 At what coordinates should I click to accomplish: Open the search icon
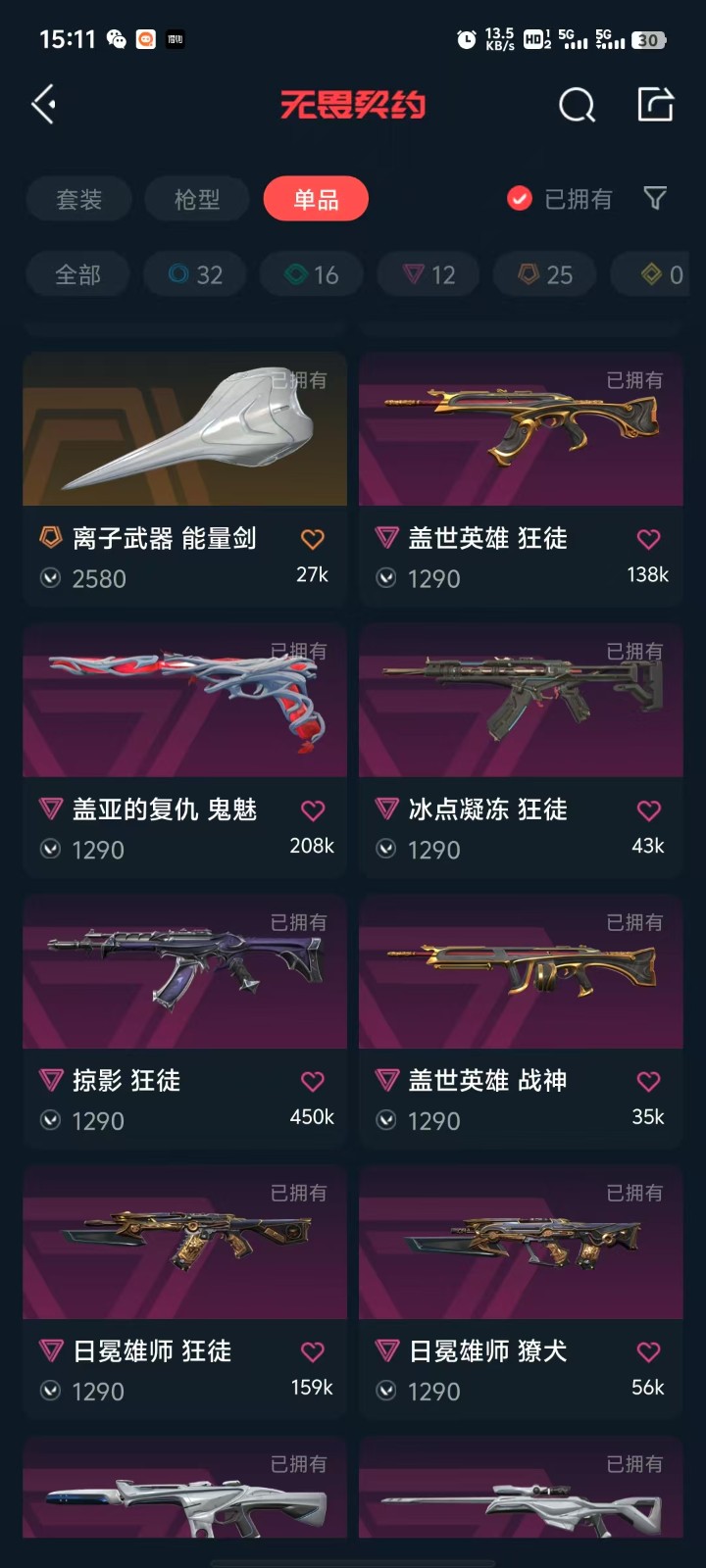[577, 104]
